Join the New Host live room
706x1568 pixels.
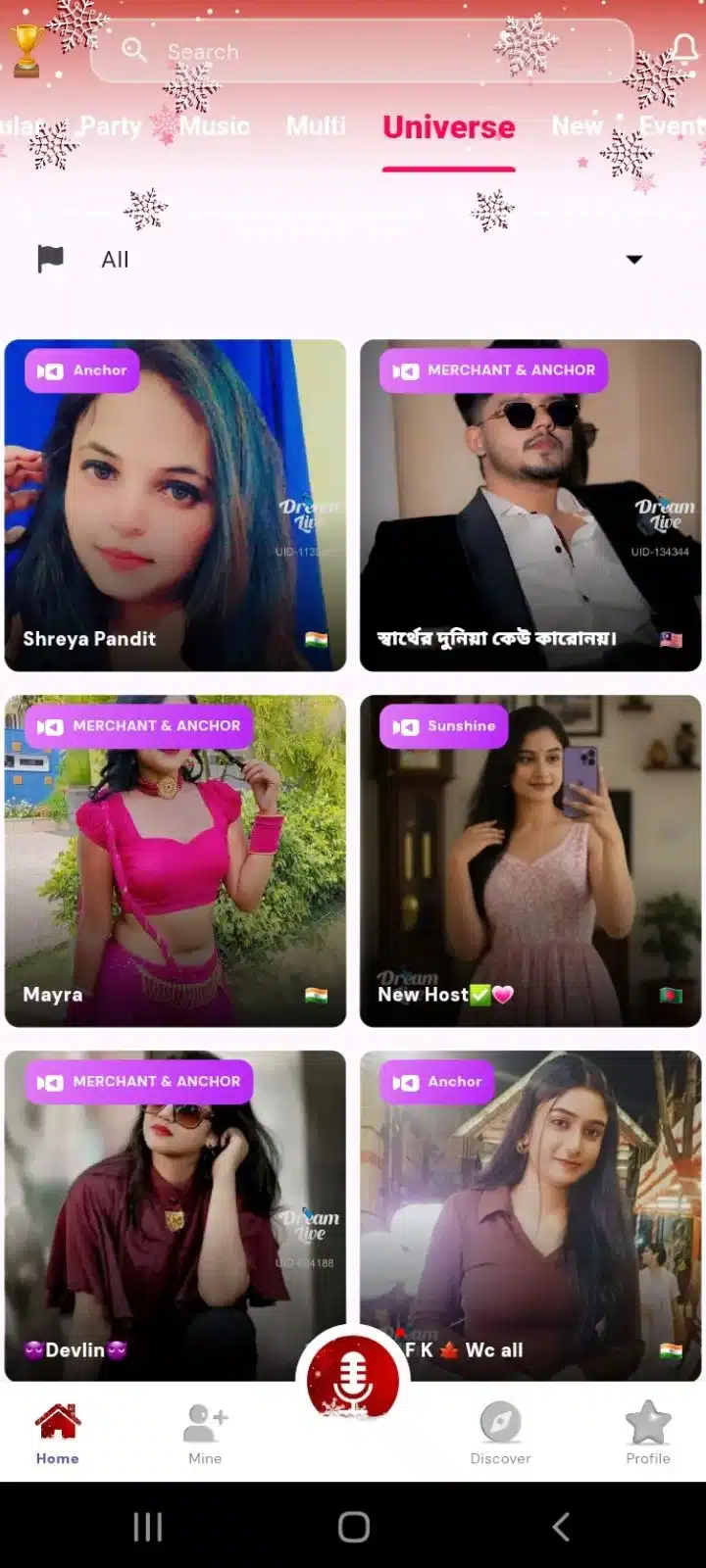[530, 860]
